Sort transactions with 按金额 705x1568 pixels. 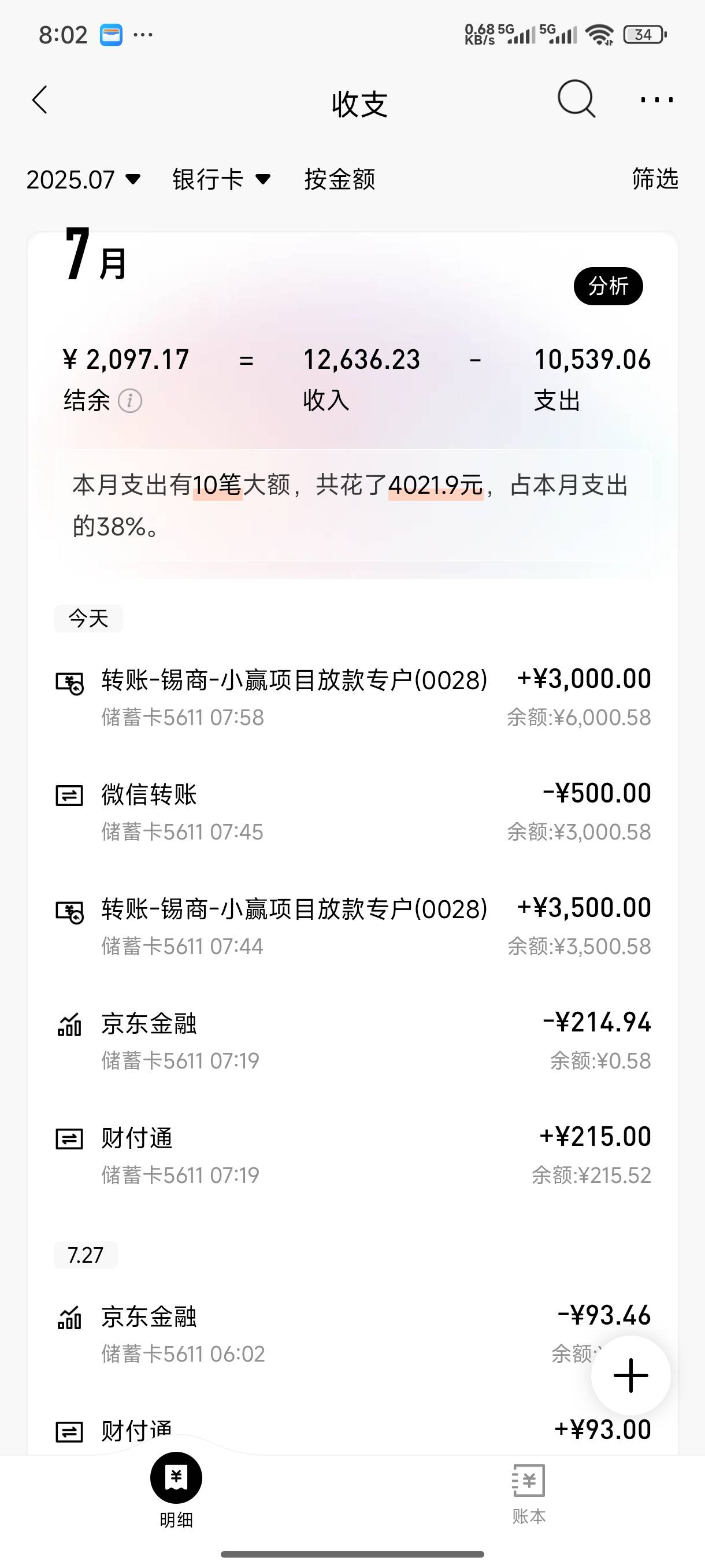pos(340,180)
